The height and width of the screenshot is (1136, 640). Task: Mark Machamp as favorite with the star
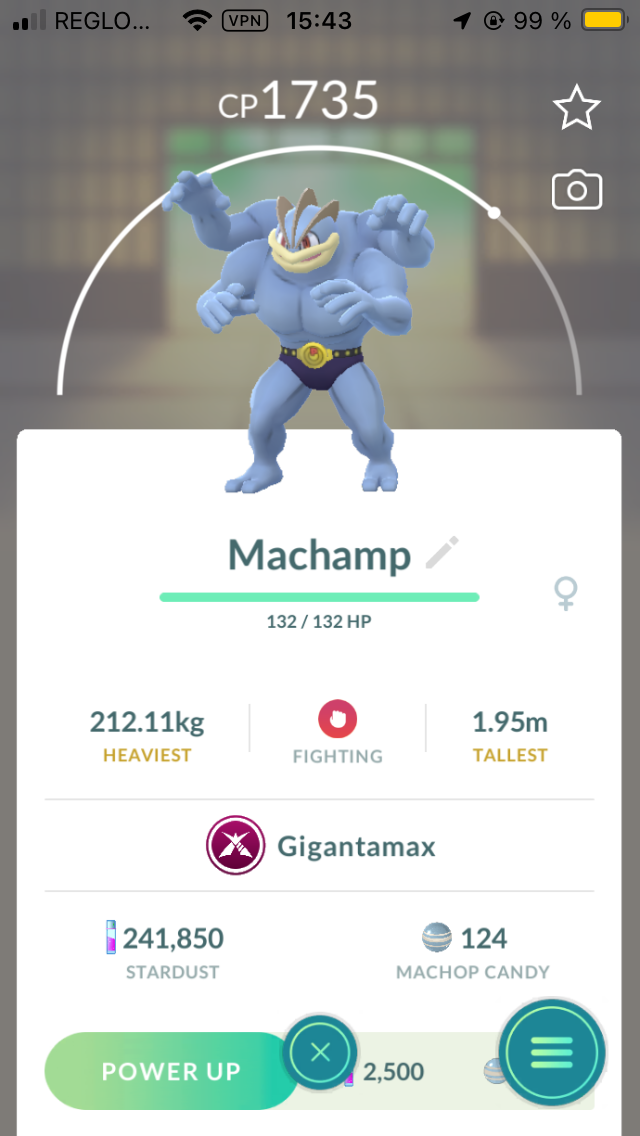pyautogui.click(x=577, y=108)
